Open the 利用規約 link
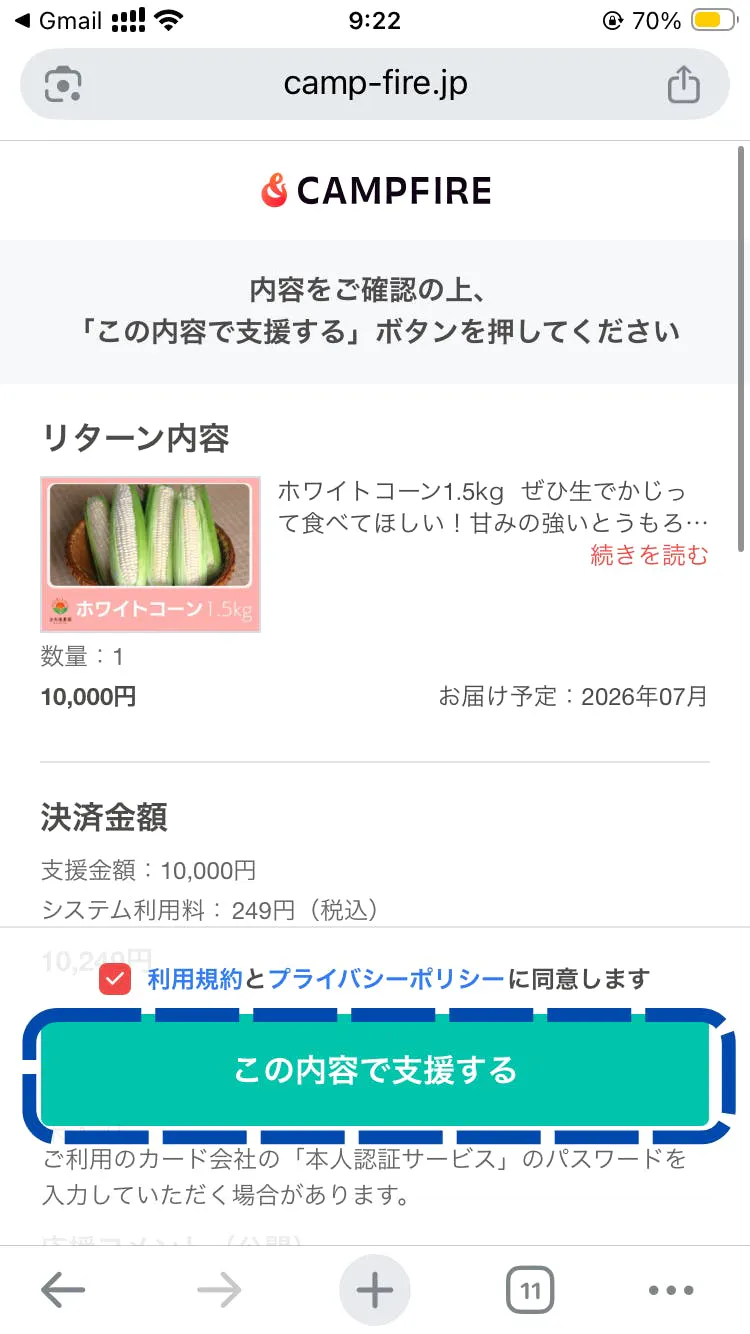Viewport: 750px width, 1334px height. (x=195, y=980)
